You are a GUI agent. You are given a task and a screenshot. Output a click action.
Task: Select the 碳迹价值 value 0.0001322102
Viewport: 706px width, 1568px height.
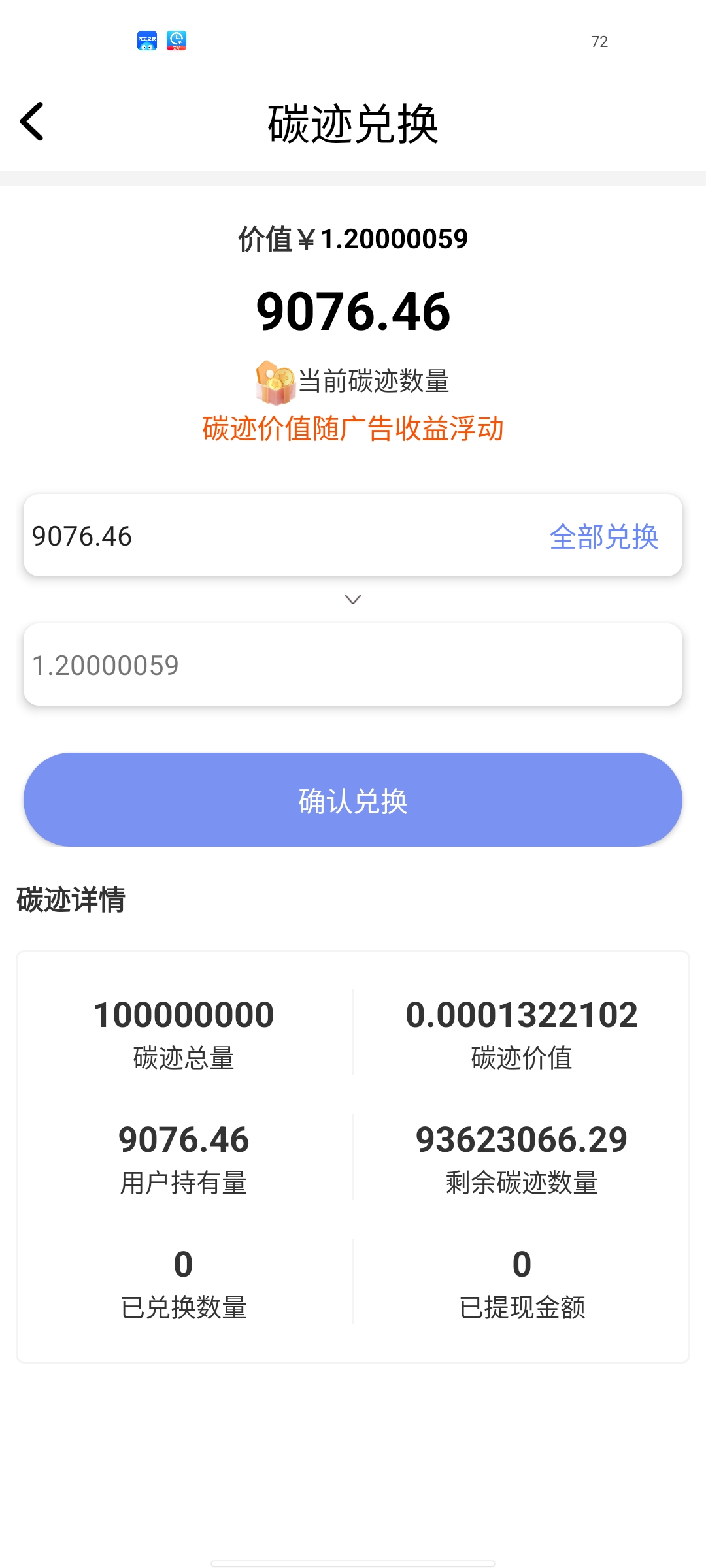[x=521, y=1014]
